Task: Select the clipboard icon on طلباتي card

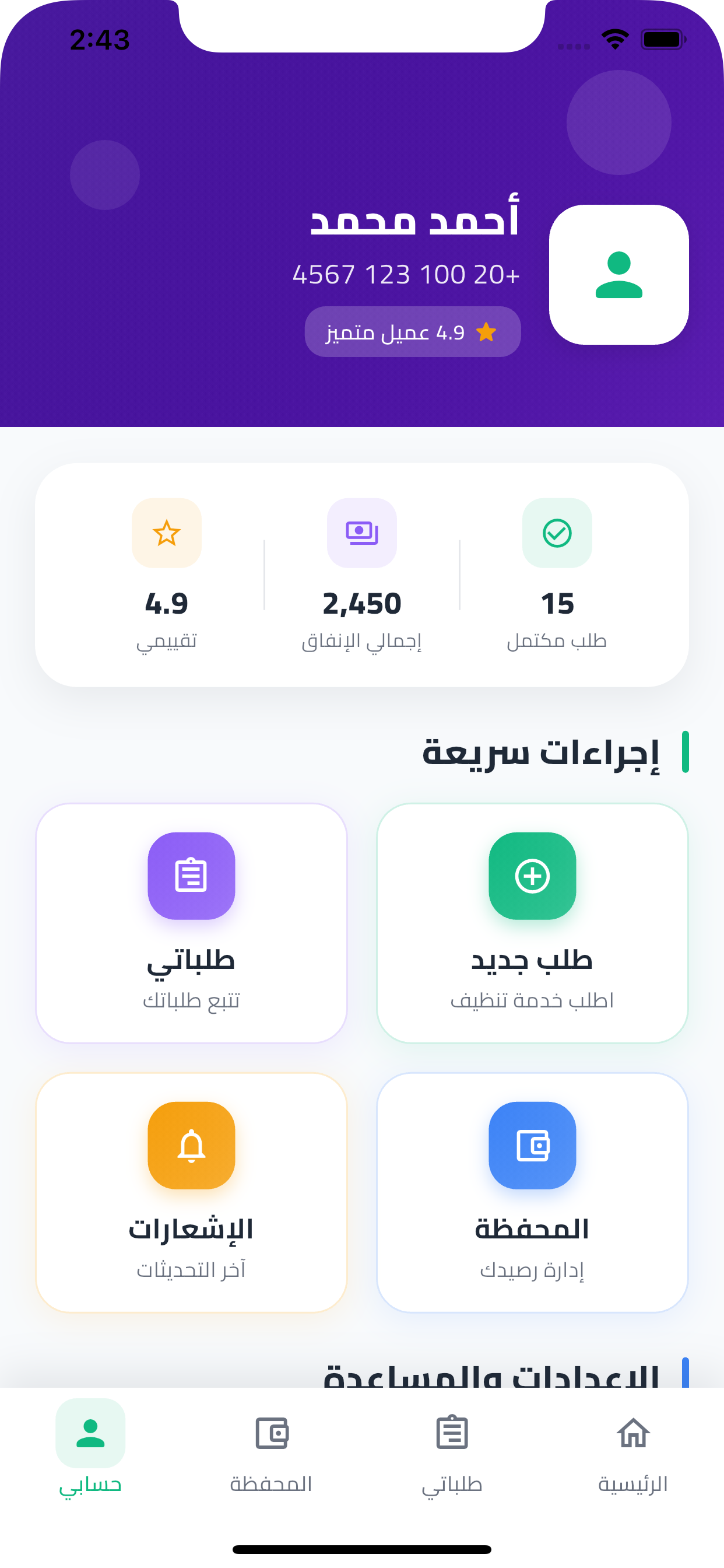Action: [191, 876]
